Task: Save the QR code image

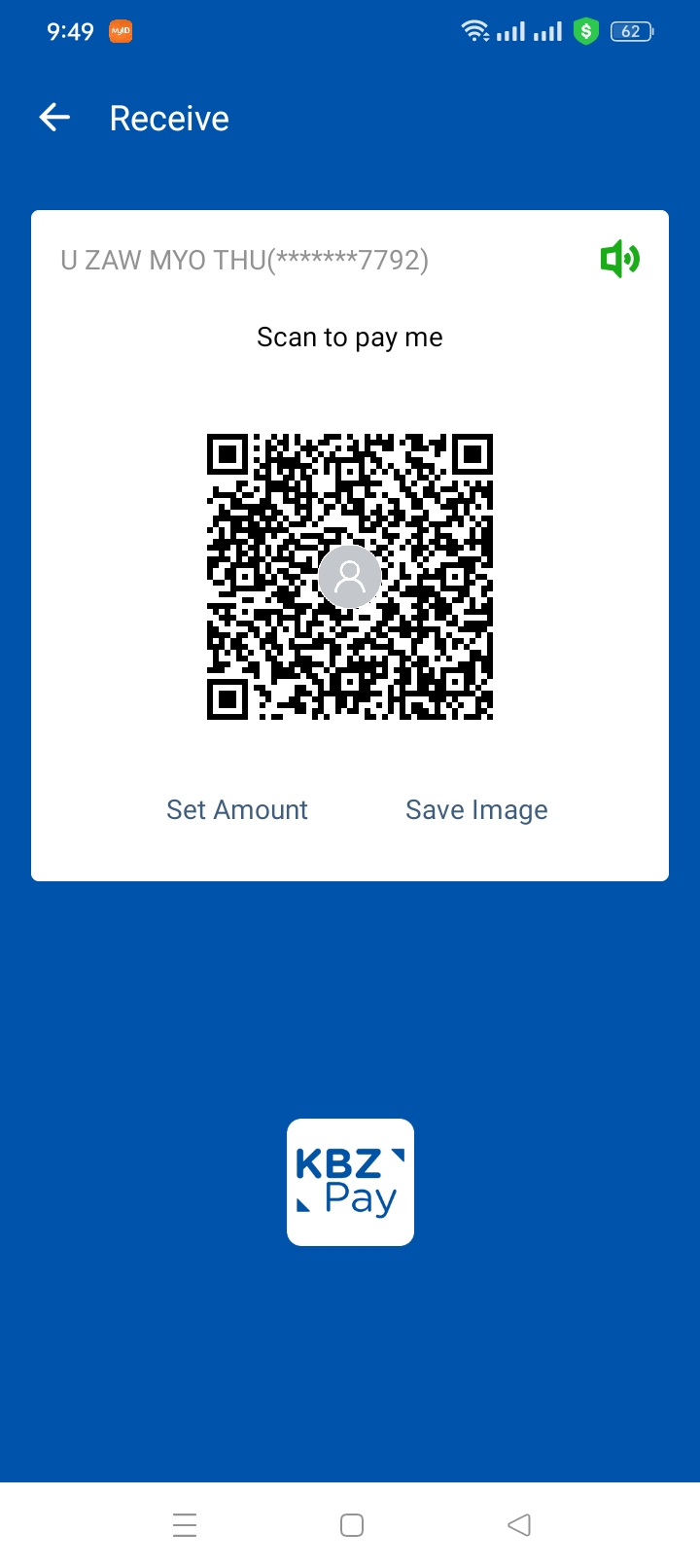Action: (x=476, y=810)
